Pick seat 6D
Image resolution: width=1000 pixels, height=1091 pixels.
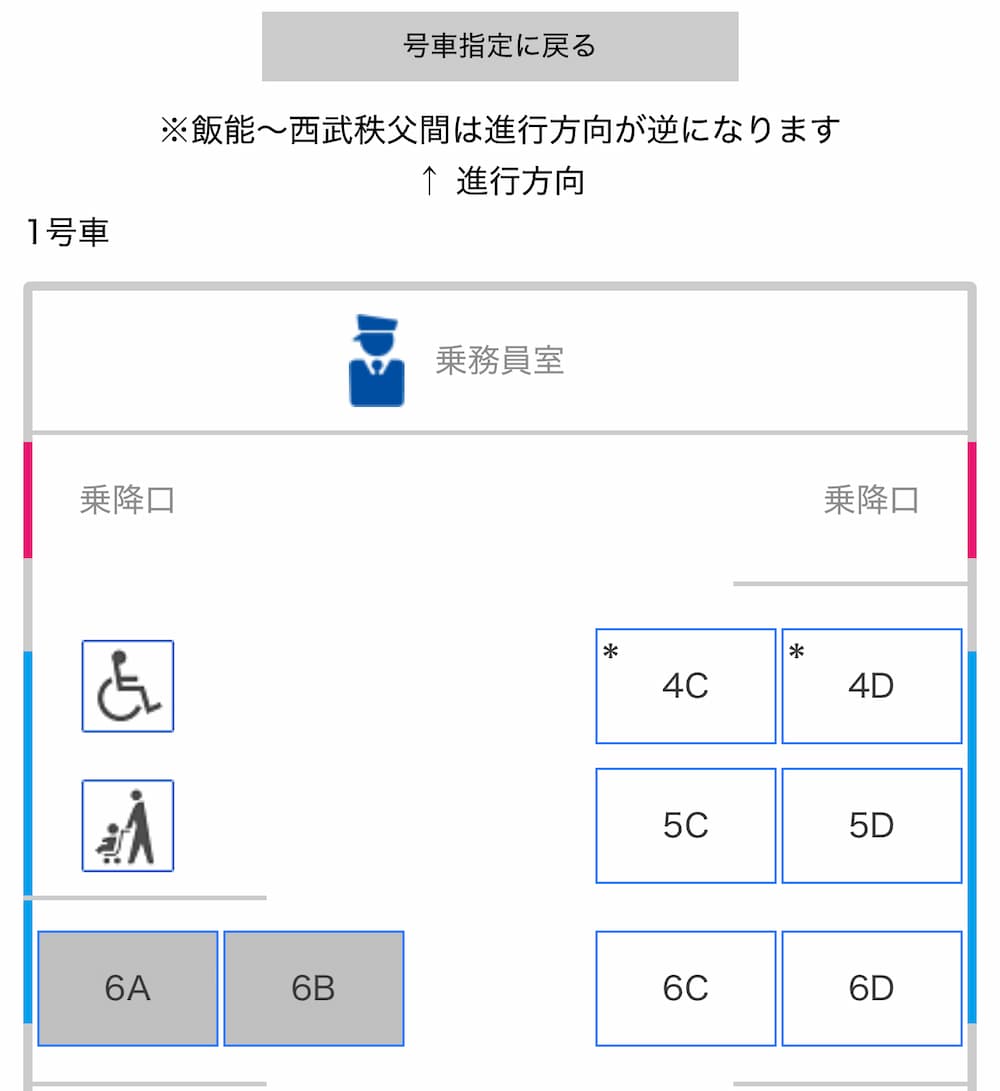(871, 988)
